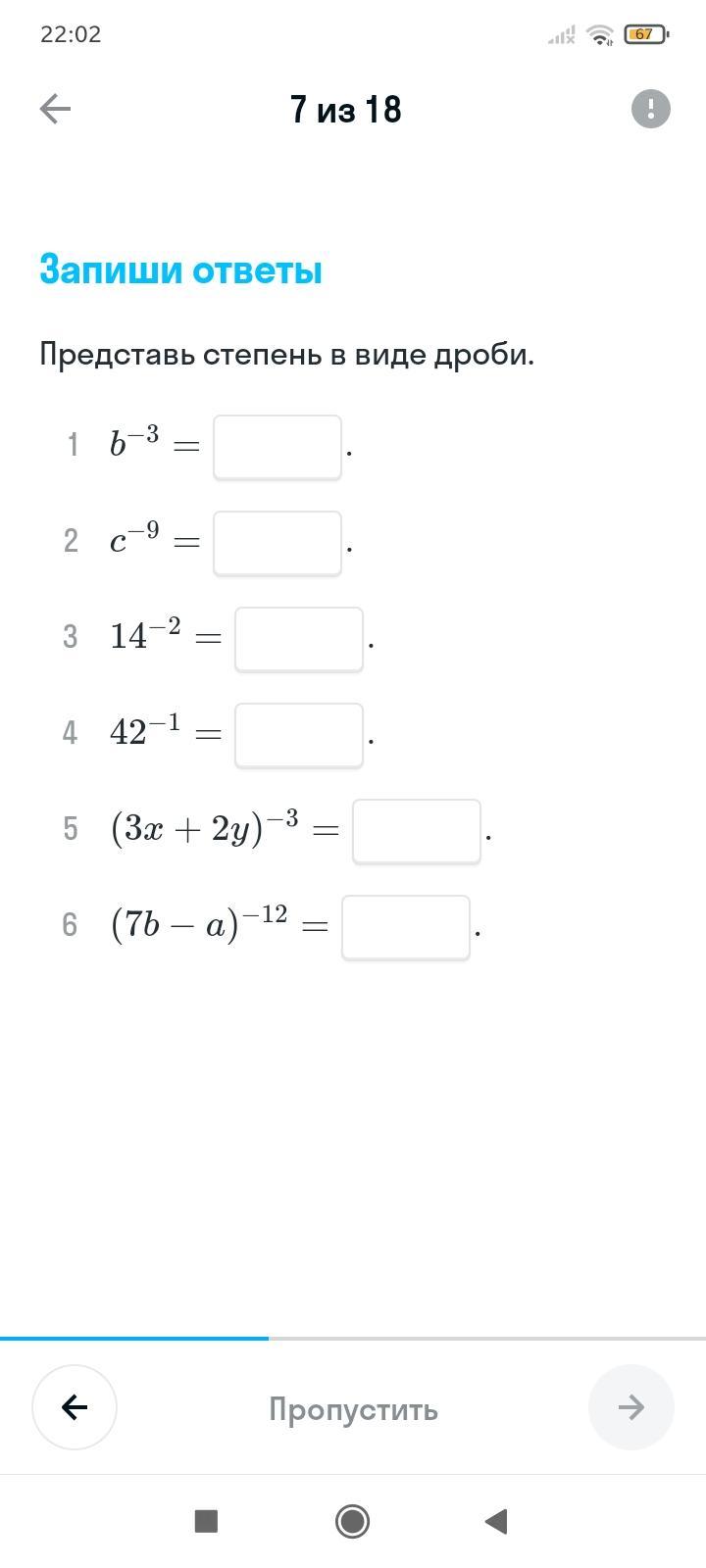This screenshot has width=706, height=1568.
Task: Focus the answer box for 42⁻¹
Action: pos(299,735)
